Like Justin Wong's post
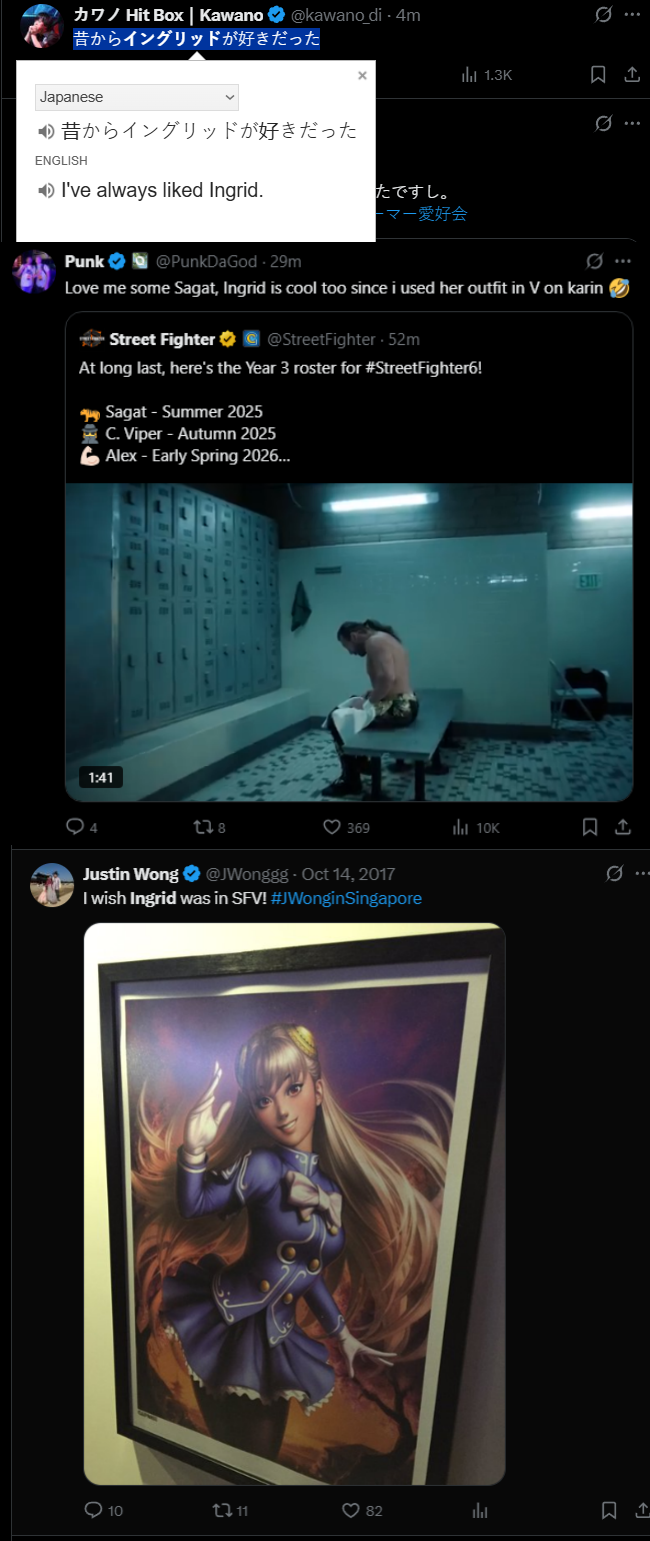The width and height of the screenshot is (650, 1541). click(351, 1510)
